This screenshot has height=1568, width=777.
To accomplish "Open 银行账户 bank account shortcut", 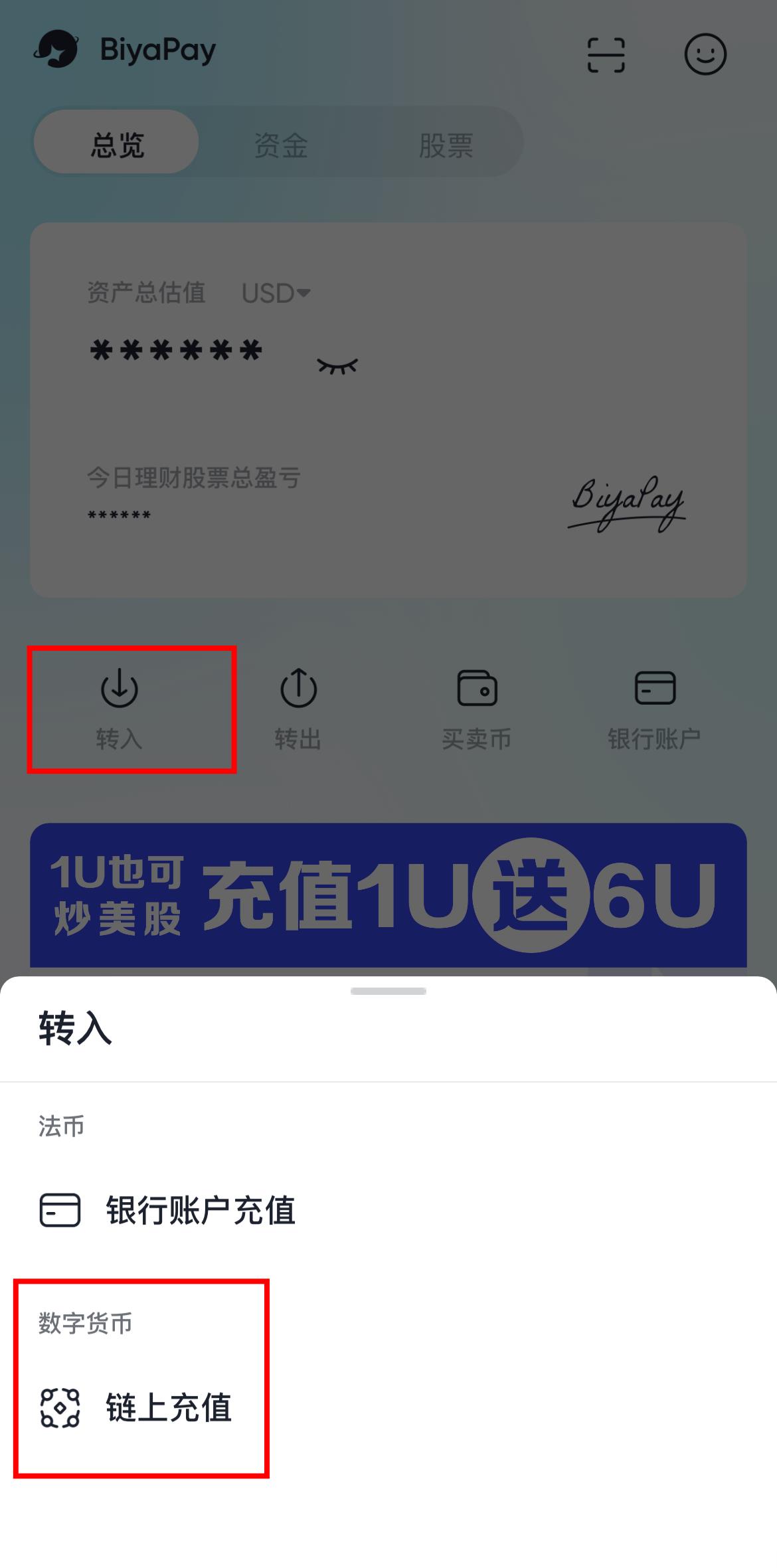I will [x=655, y=709].
